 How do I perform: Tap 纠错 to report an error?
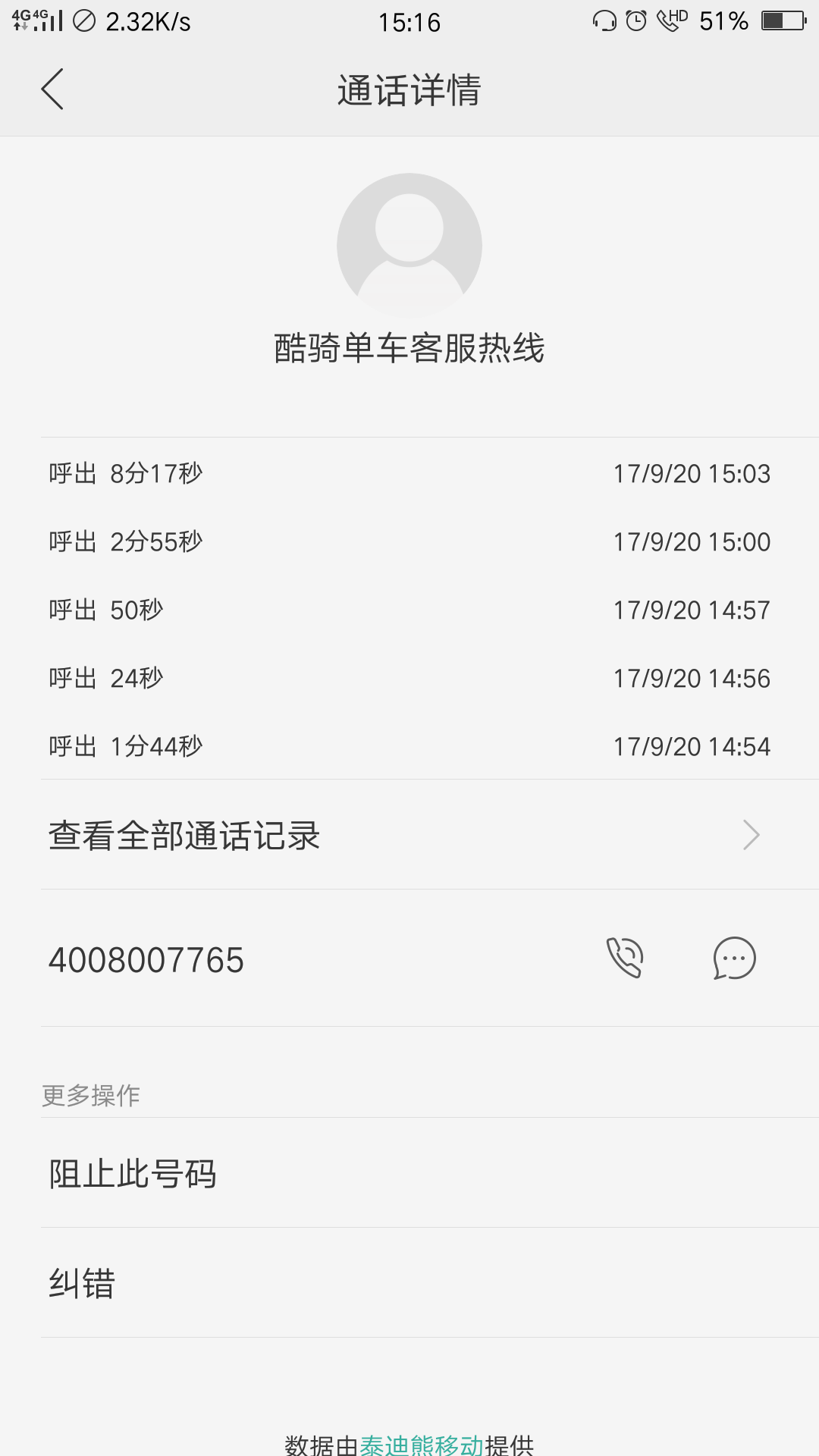tap(80, 1282)
